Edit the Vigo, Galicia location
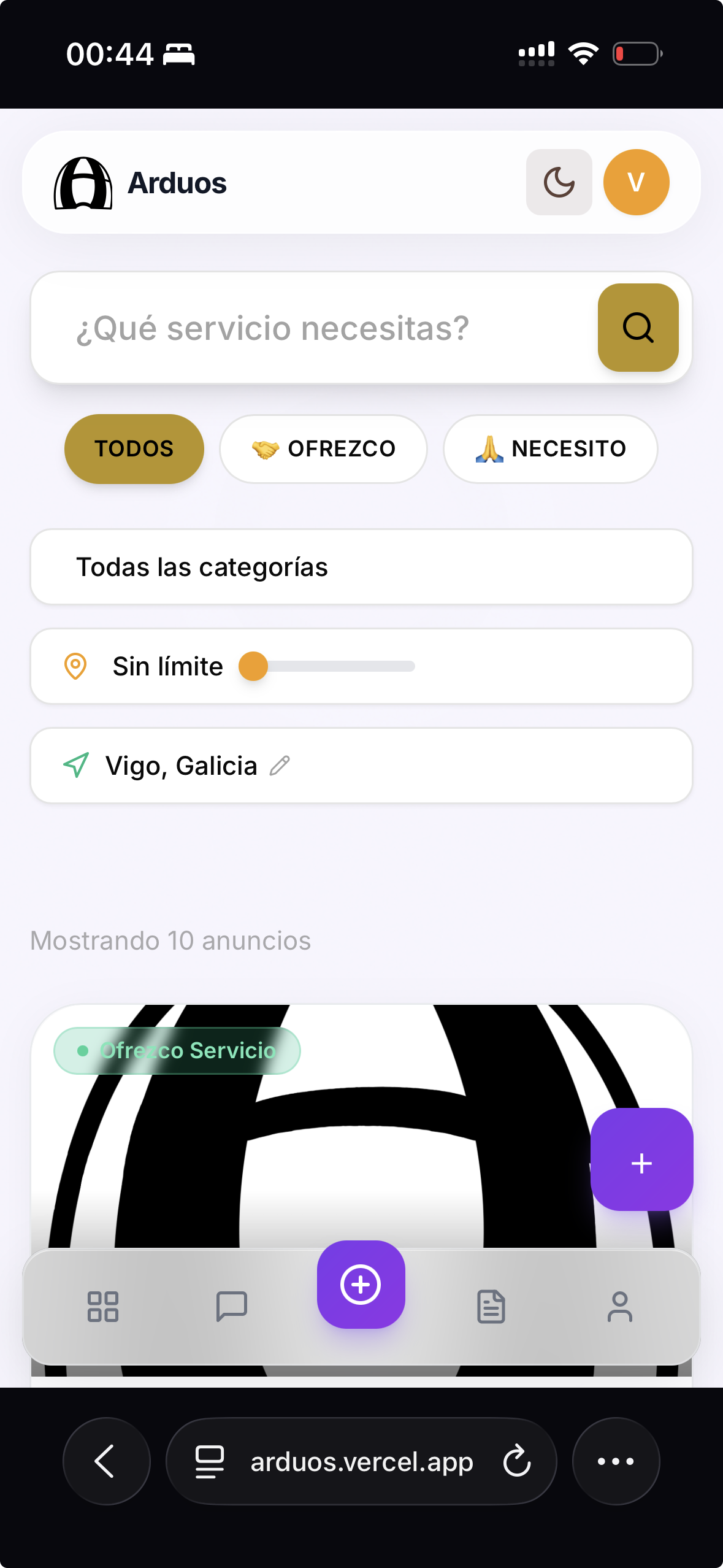The image size is (723, 1568). (x=280, y=766)
